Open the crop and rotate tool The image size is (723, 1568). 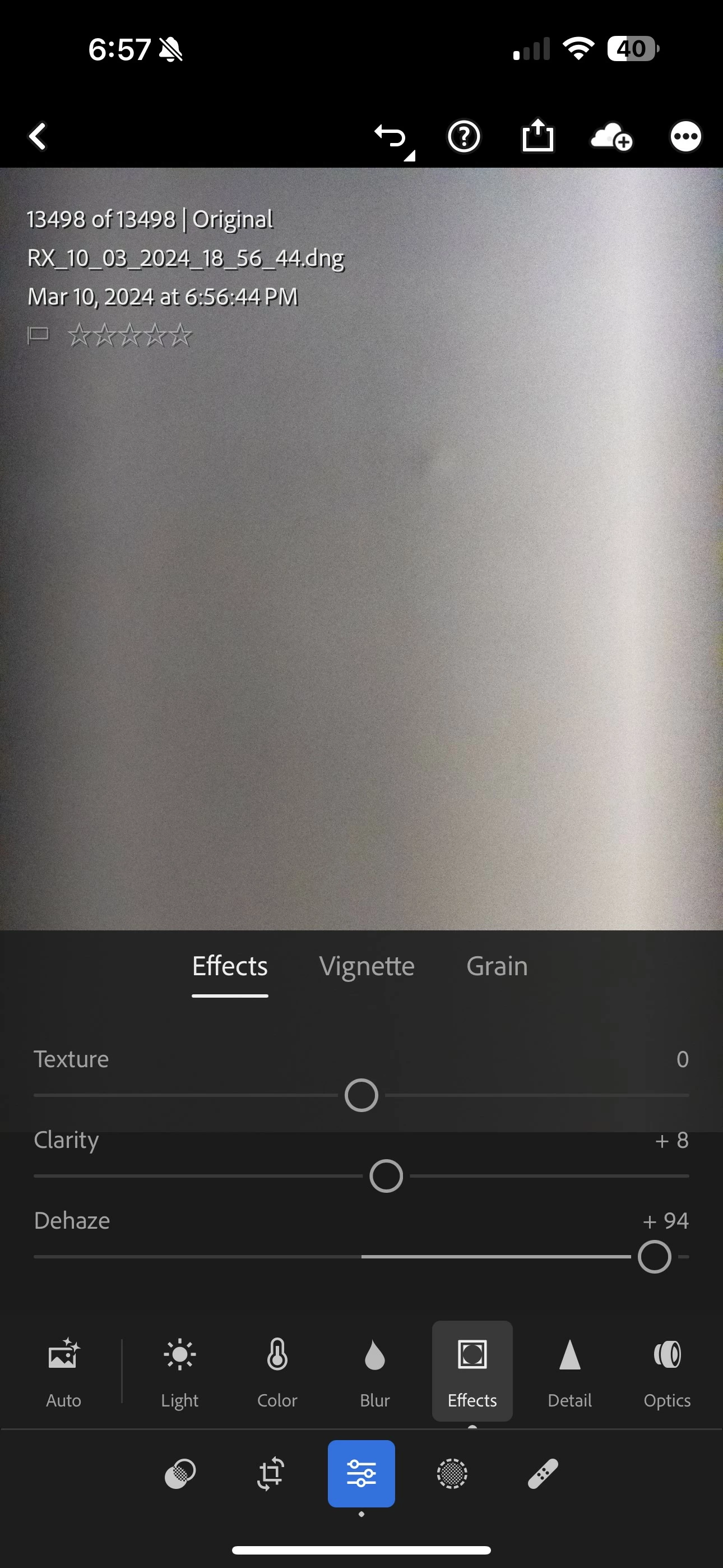click(x=271, y=1474)
